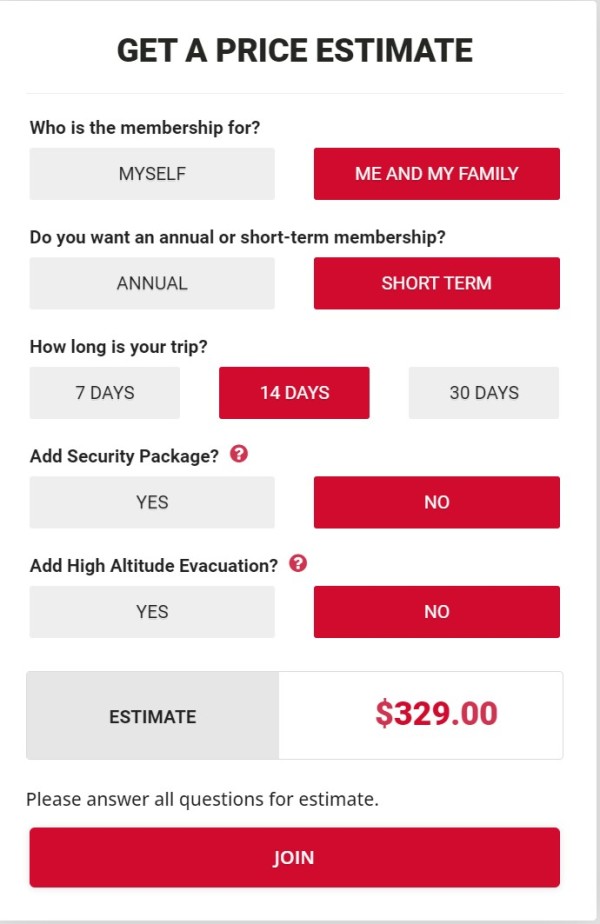Tap NO for Security Package
600x924 pixels.
click(436, 502)
